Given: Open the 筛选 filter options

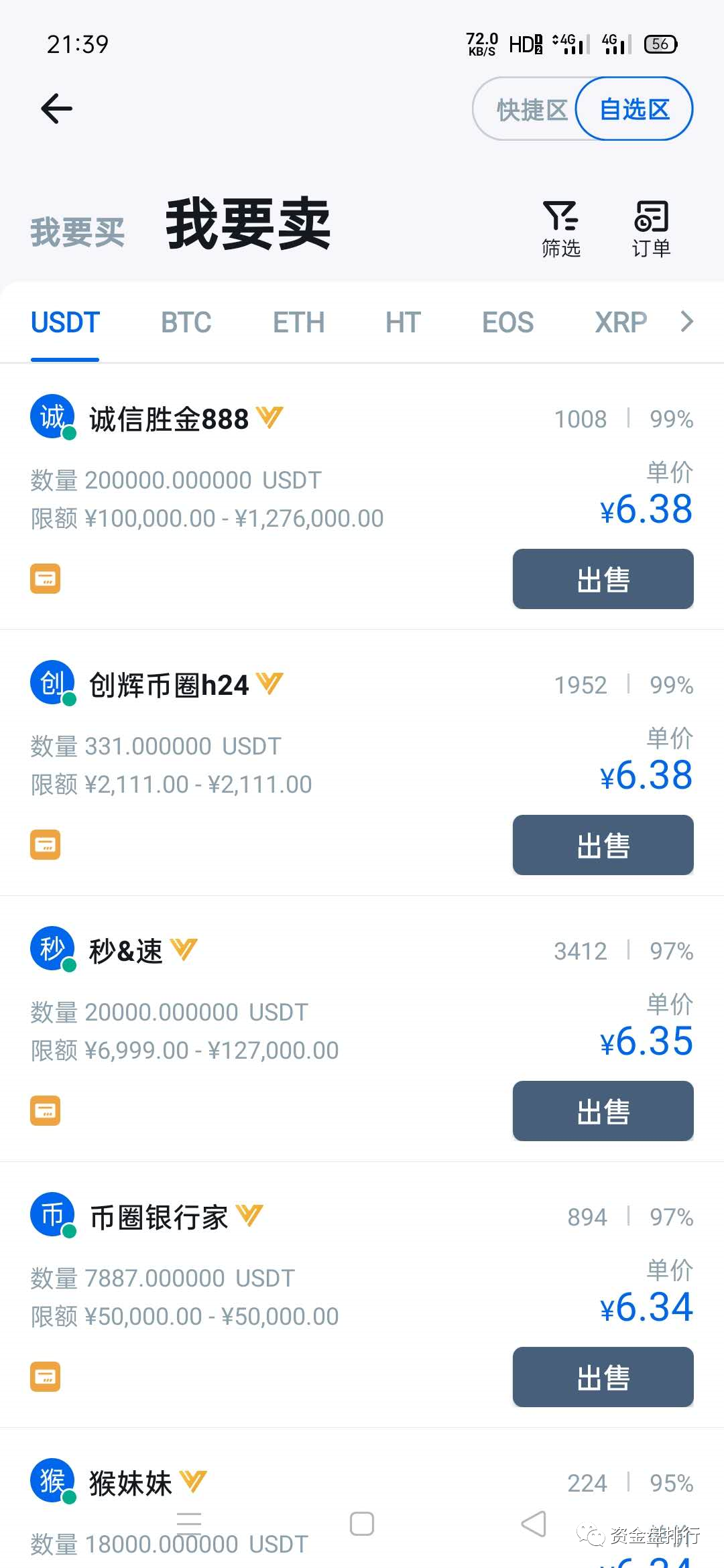Looking at the screenshot, I should click(560, 228).
